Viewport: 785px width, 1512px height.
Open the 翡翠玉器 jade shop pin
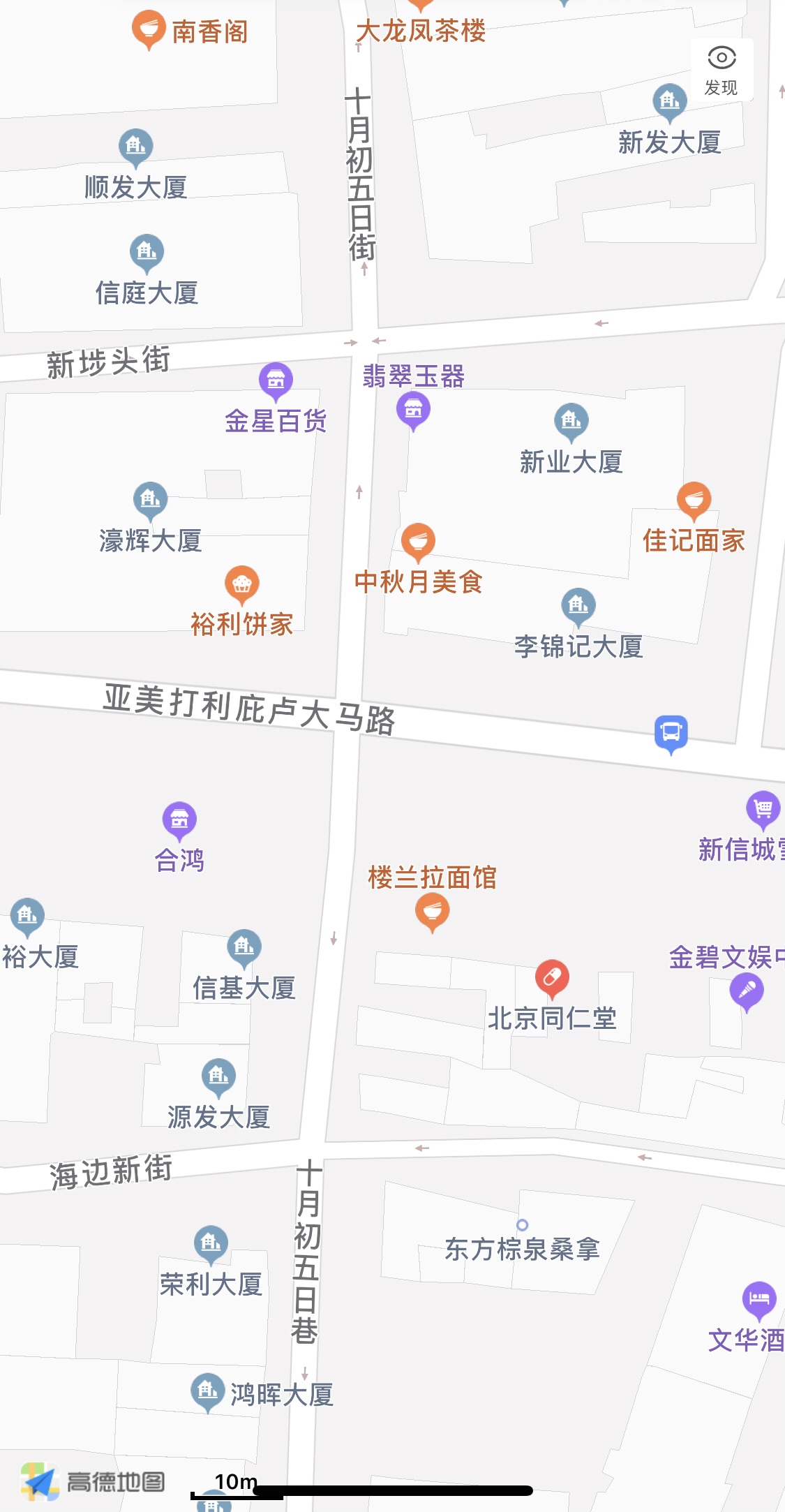click(x=413, y=410)
